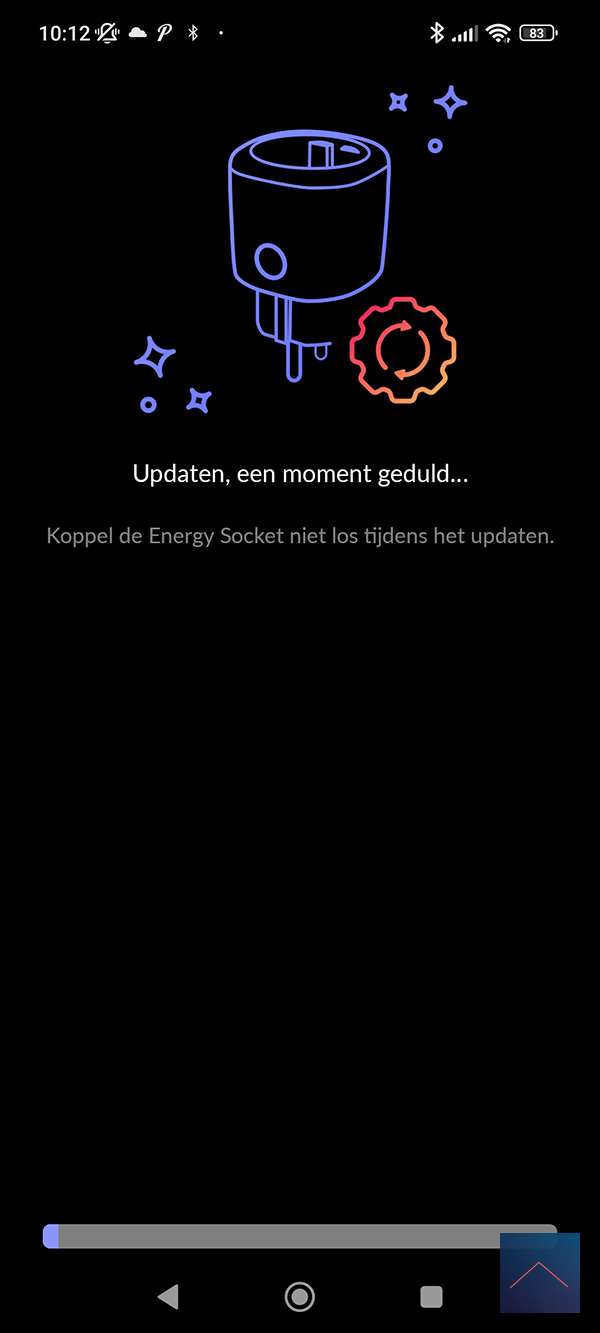Open the recent apps overview

click(x=431, y=1297)
